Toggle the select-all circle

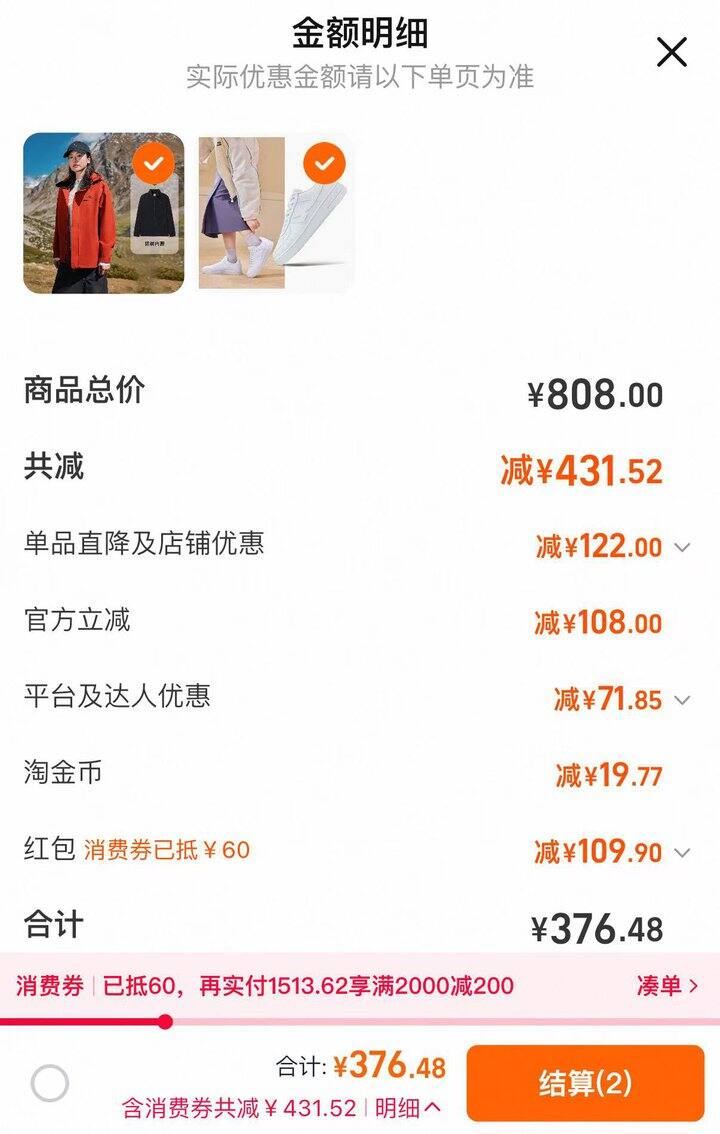50,1083
